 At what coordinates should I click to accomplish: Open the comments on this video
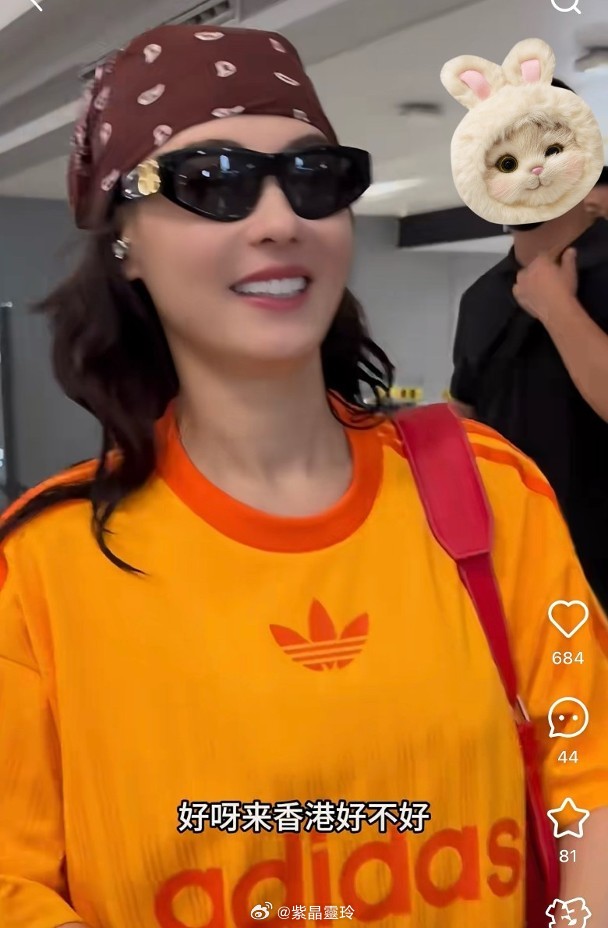[567, 718]
